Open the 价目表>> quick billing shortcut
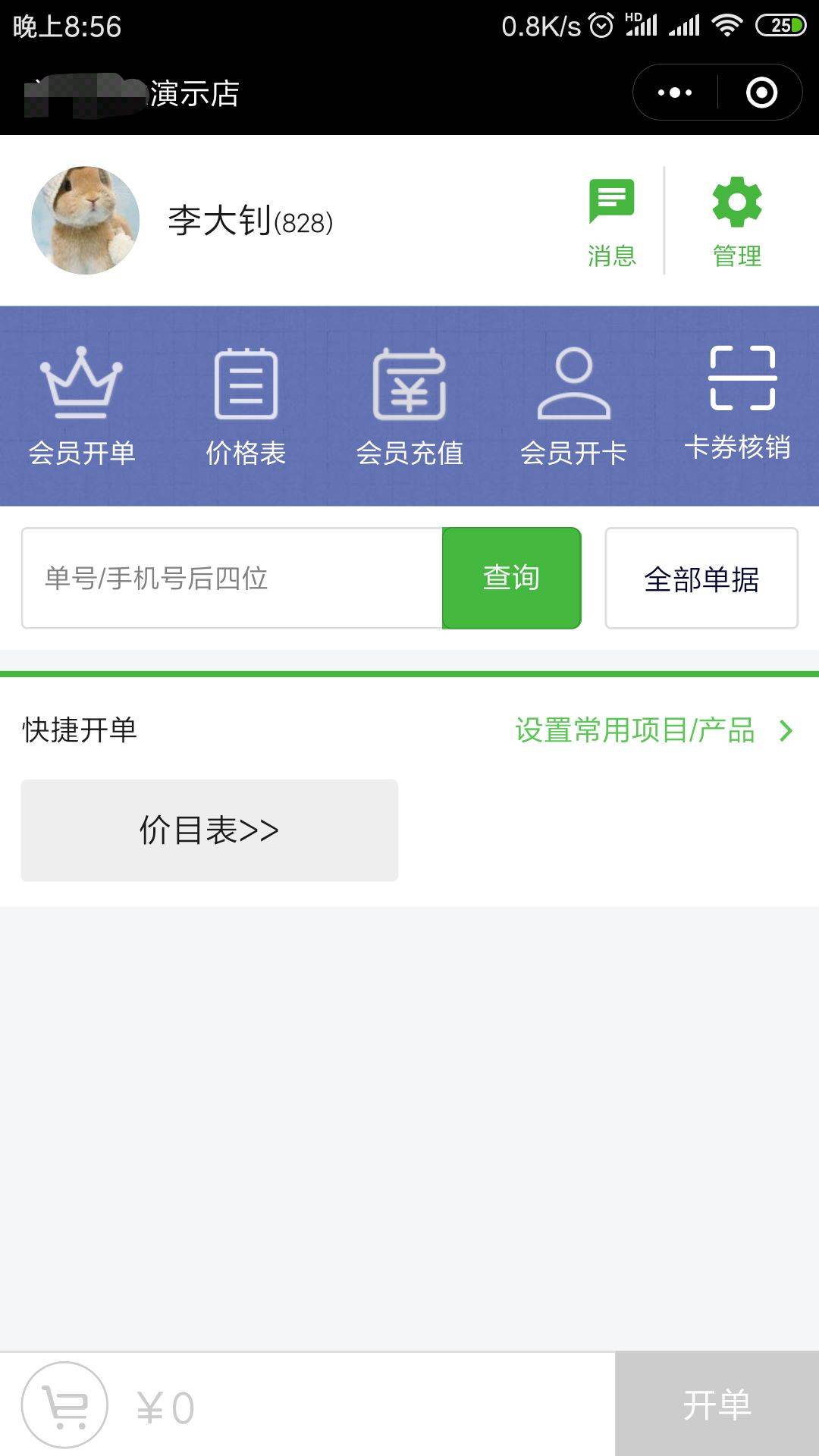 point(208,829)
